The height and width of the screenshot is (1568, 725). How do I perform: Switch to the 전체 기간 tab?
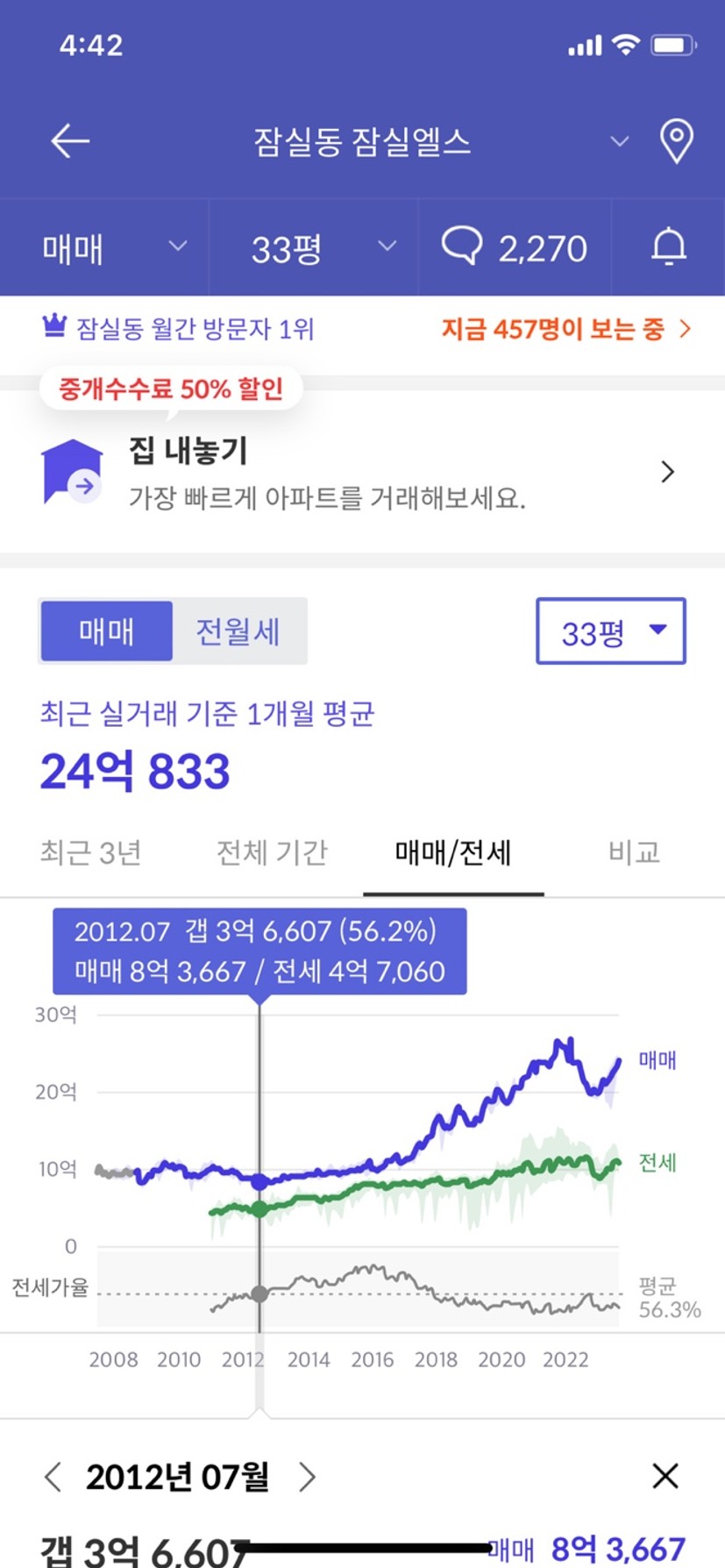272,852
